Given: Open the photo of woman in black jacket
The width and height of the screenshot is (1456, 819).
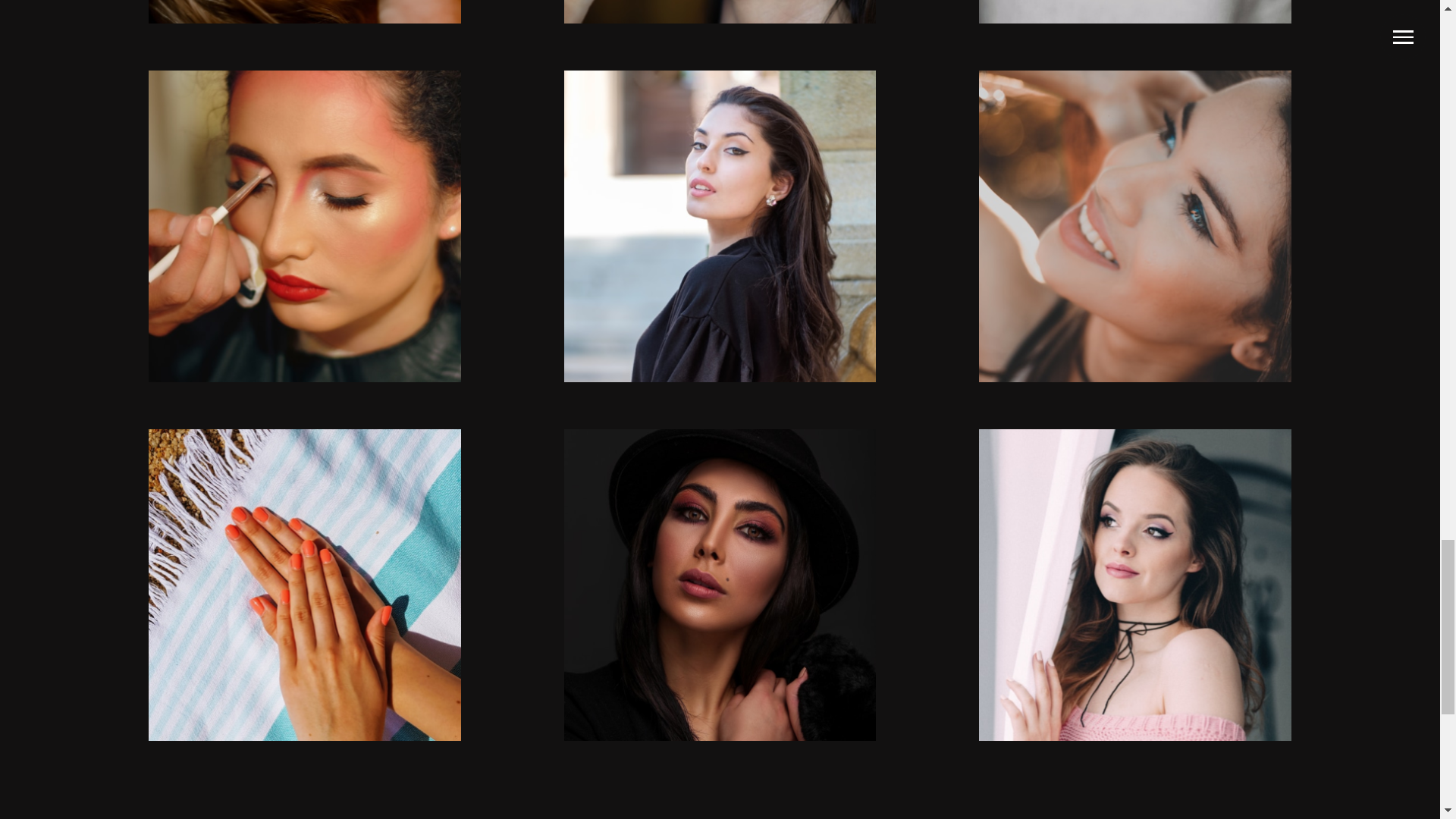Looking at the screenshot, I should coord(719,226).
